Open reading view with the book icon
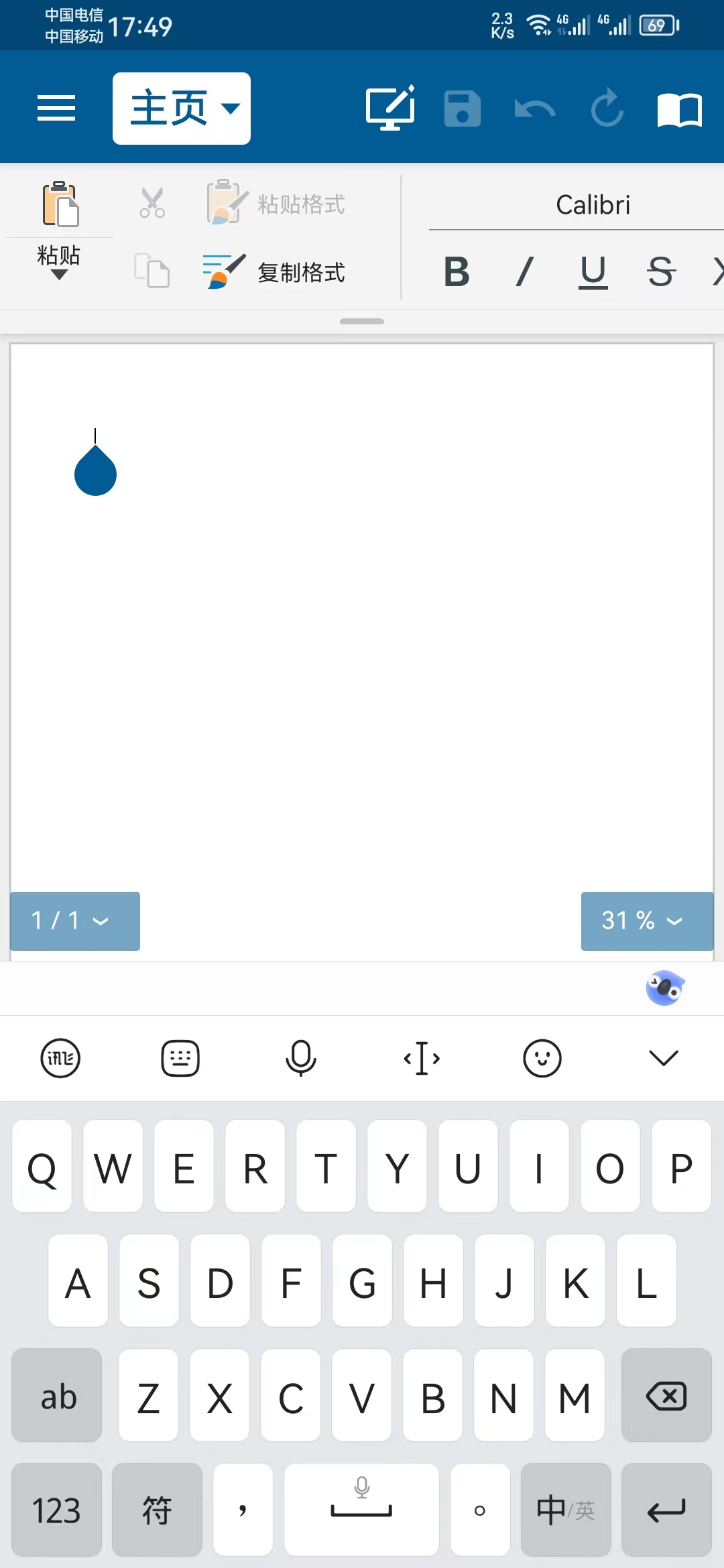This screenshot has width=724, height=1568. [680, 109]
